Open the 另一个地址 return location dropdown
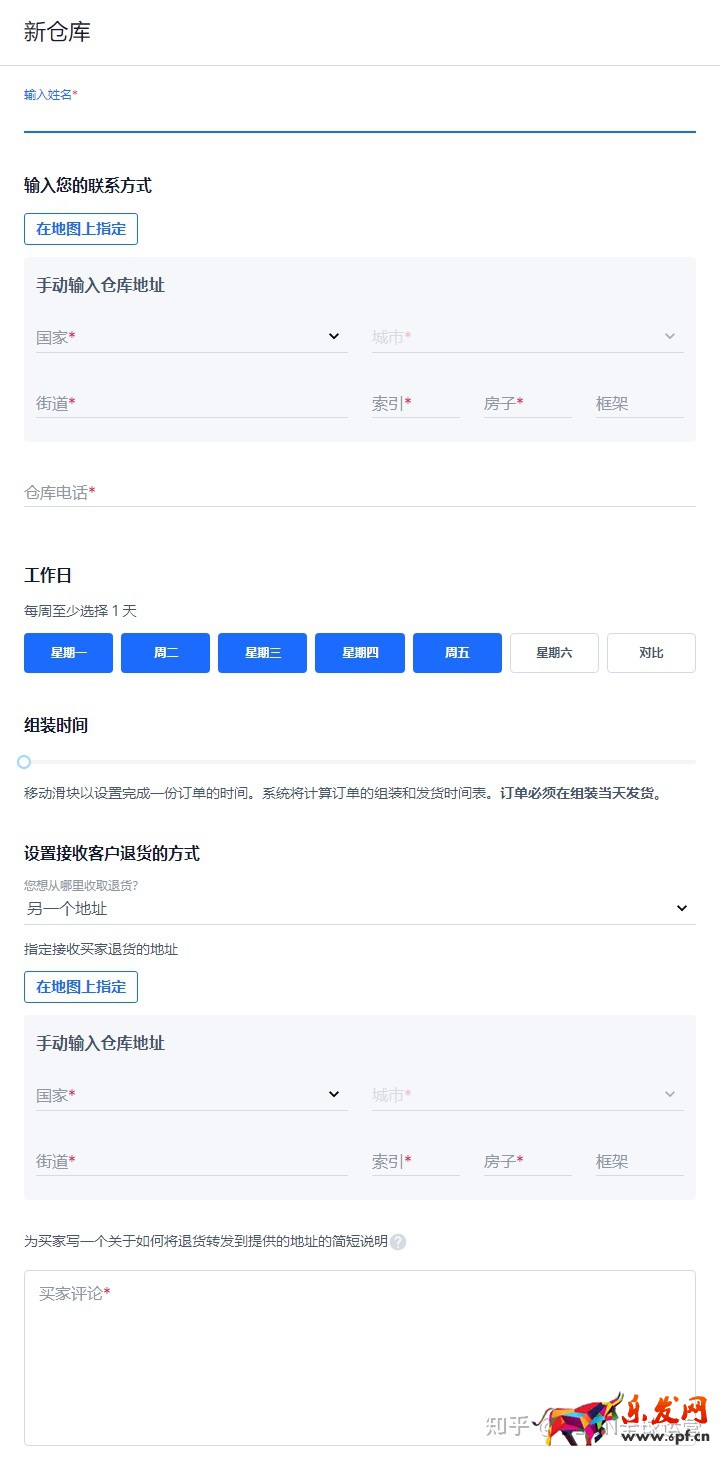Image resolution: width=720 pixels, height=1457 pixels. coord(359,908)
